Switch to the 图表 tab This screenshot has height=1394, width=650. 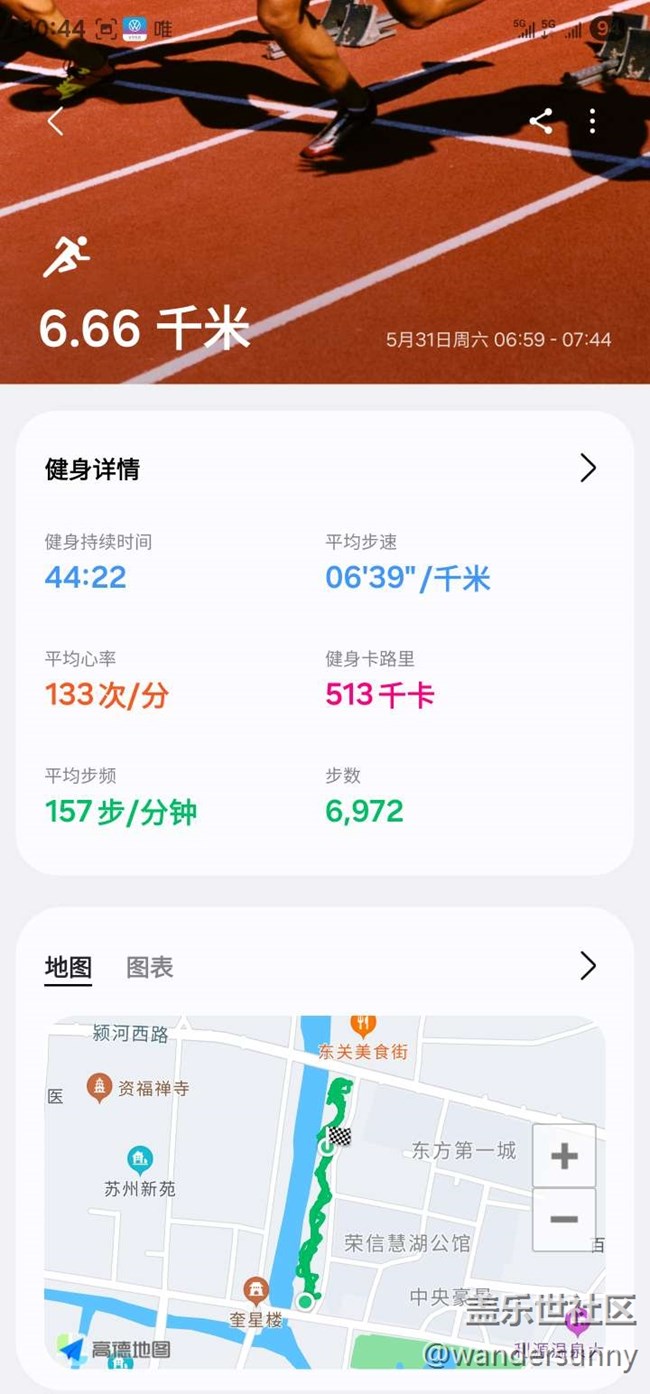tap(150, 967)
